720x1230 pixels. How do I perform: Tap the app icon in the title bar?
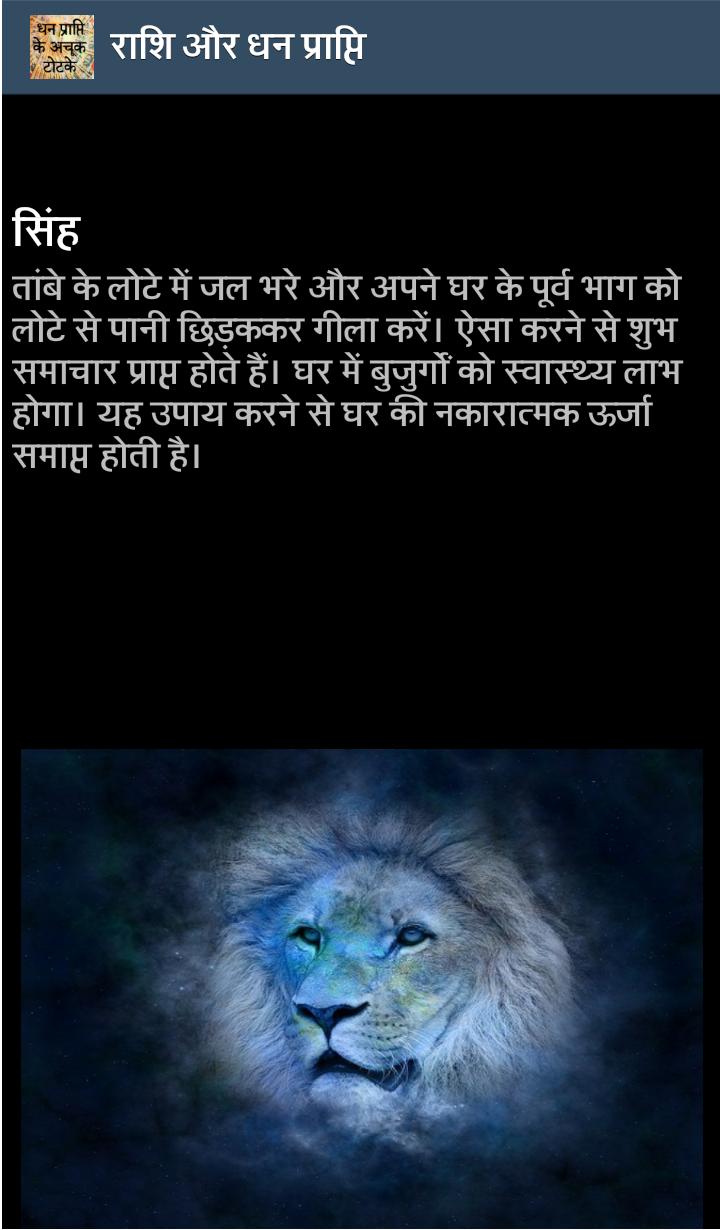coord(62,47)
